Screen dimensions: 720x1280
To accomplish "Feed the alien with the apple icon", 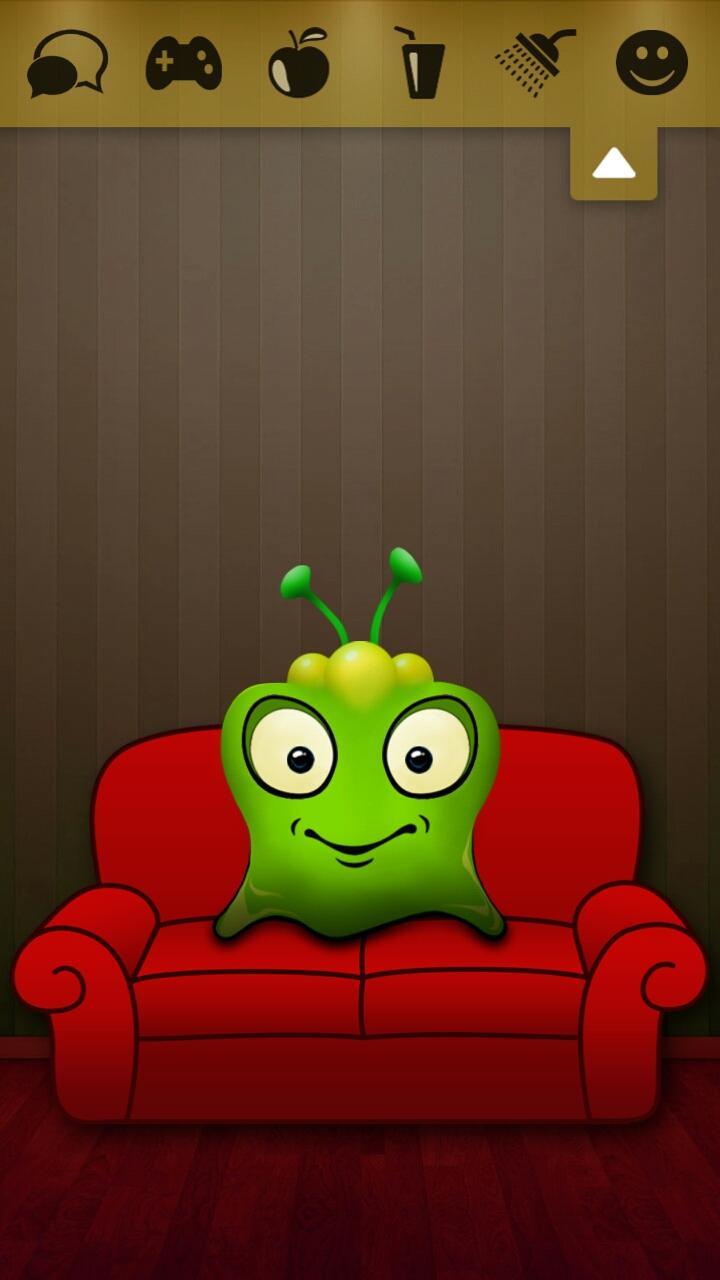I will [299, 63].
